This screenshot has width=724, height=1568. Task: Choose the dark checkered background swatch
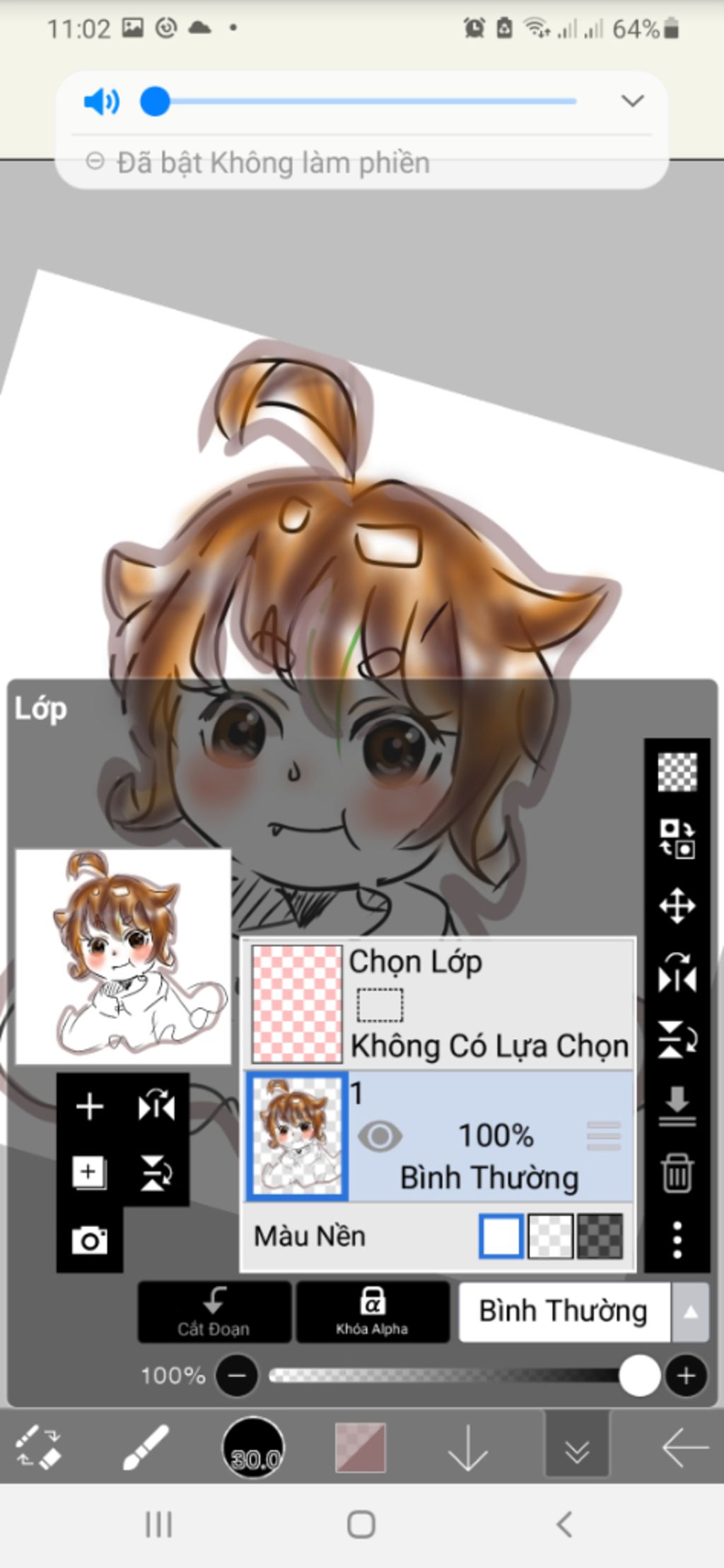[x=600, y=1236]
